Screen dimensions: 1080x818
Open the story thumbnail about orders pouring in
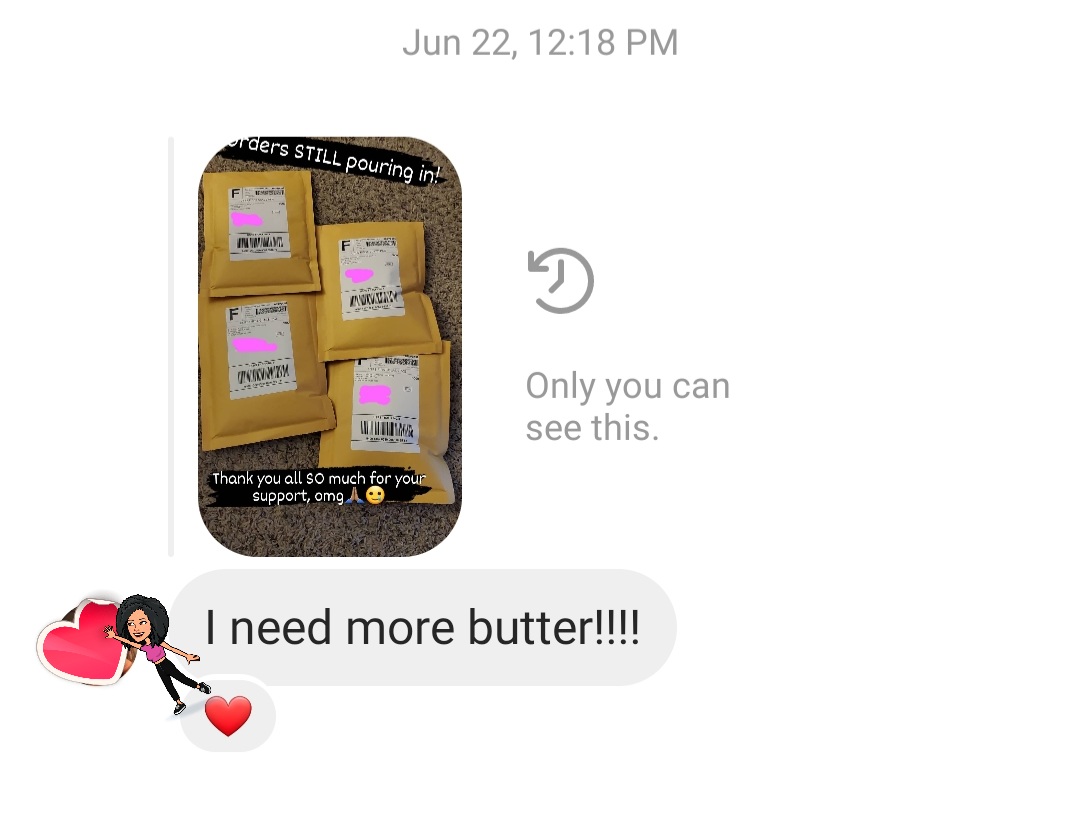tap(330, 346)
